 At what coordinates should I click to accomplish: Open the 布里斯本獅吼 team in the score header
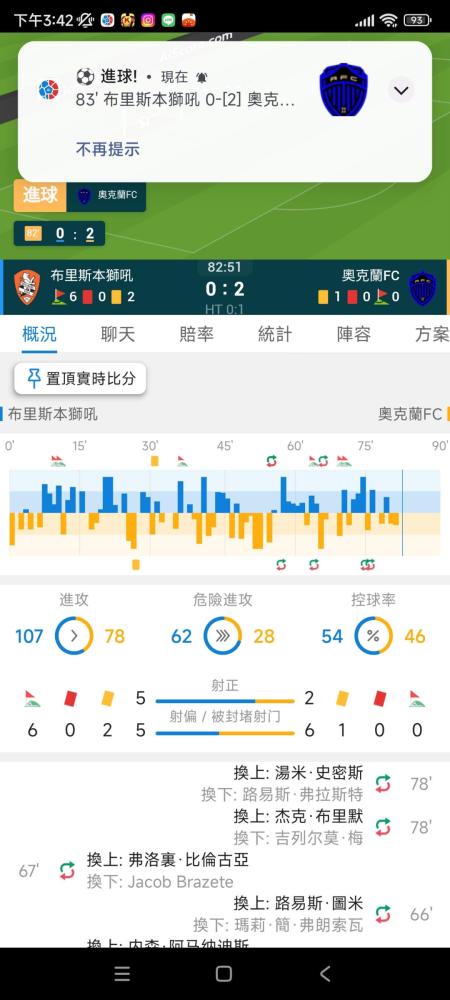pyautogui.click(x=92, y=276)
